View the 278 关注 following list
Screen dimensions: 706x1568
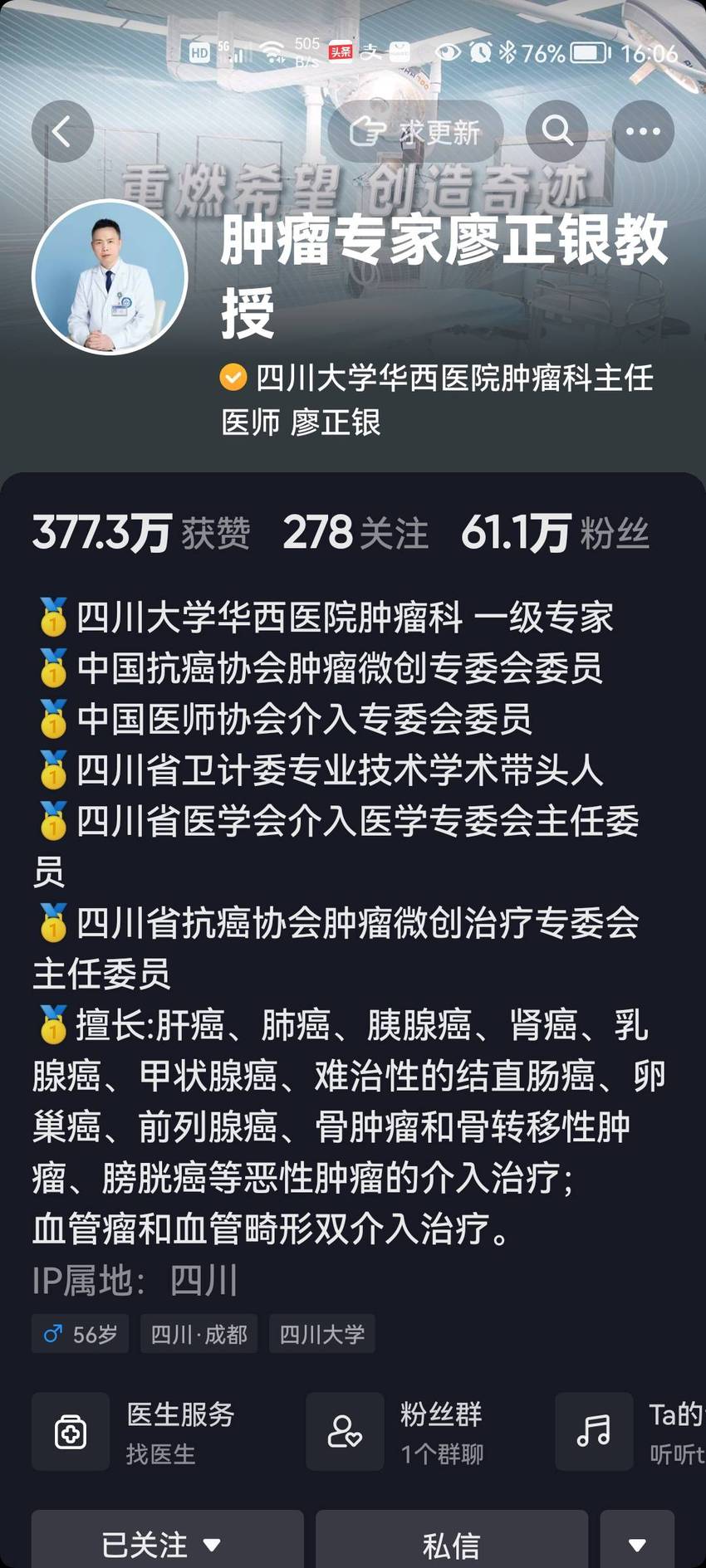355,533
